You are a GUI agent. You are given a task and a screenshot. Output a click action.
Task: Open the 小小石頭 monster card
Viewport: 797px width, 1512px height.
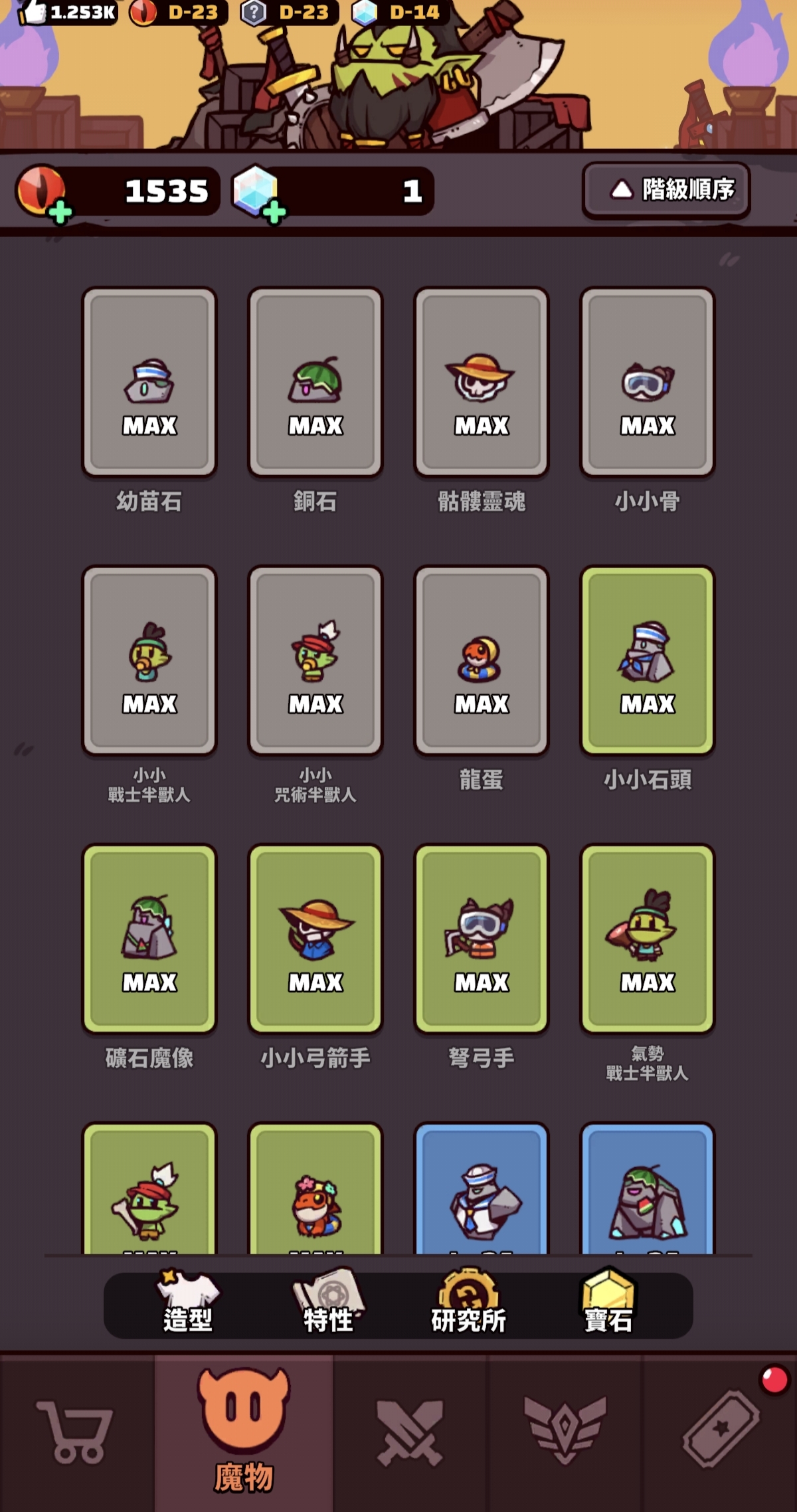click(648, 660)
